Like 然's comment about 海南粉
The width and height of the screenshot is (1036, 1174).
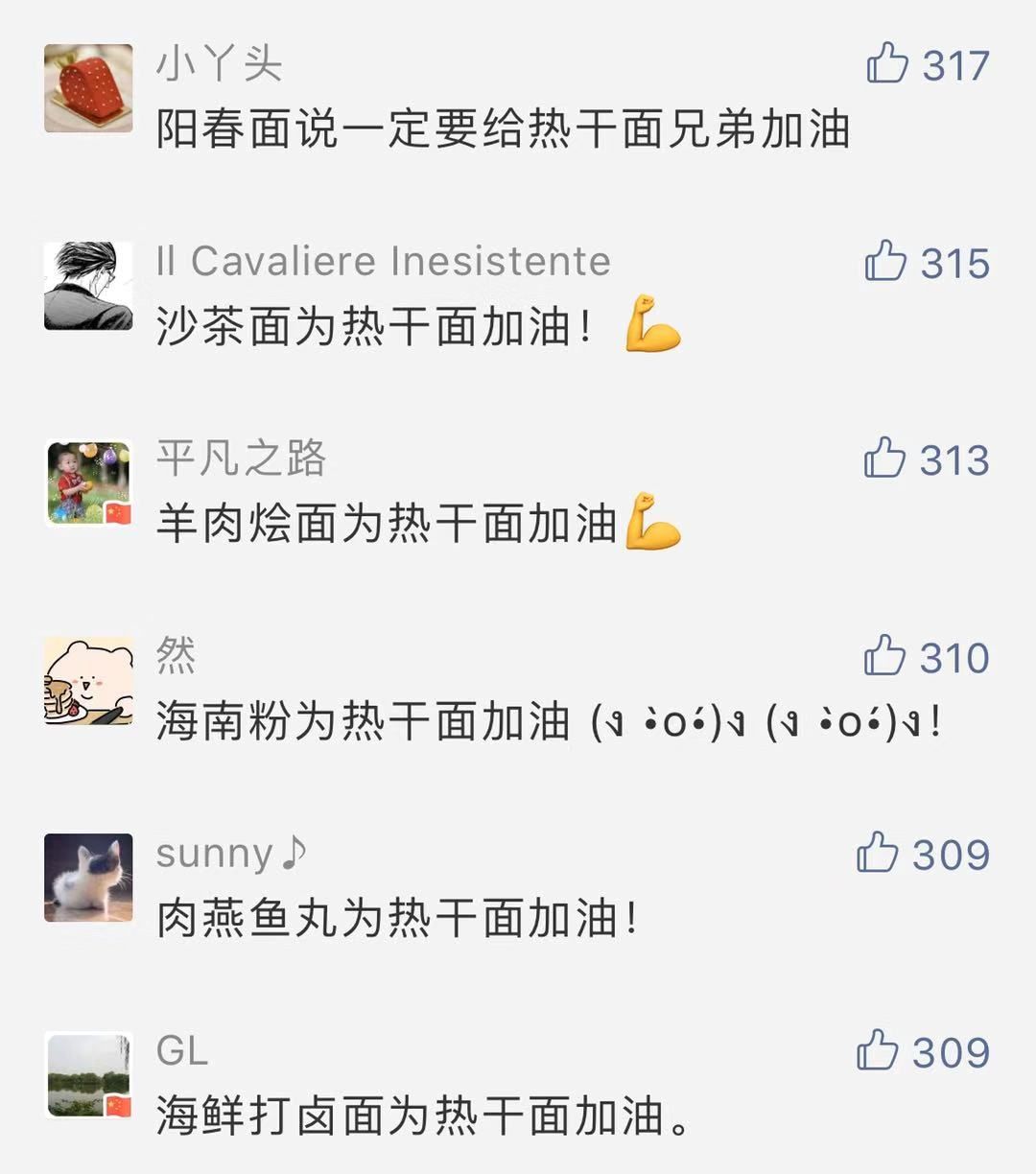[884, 657]
